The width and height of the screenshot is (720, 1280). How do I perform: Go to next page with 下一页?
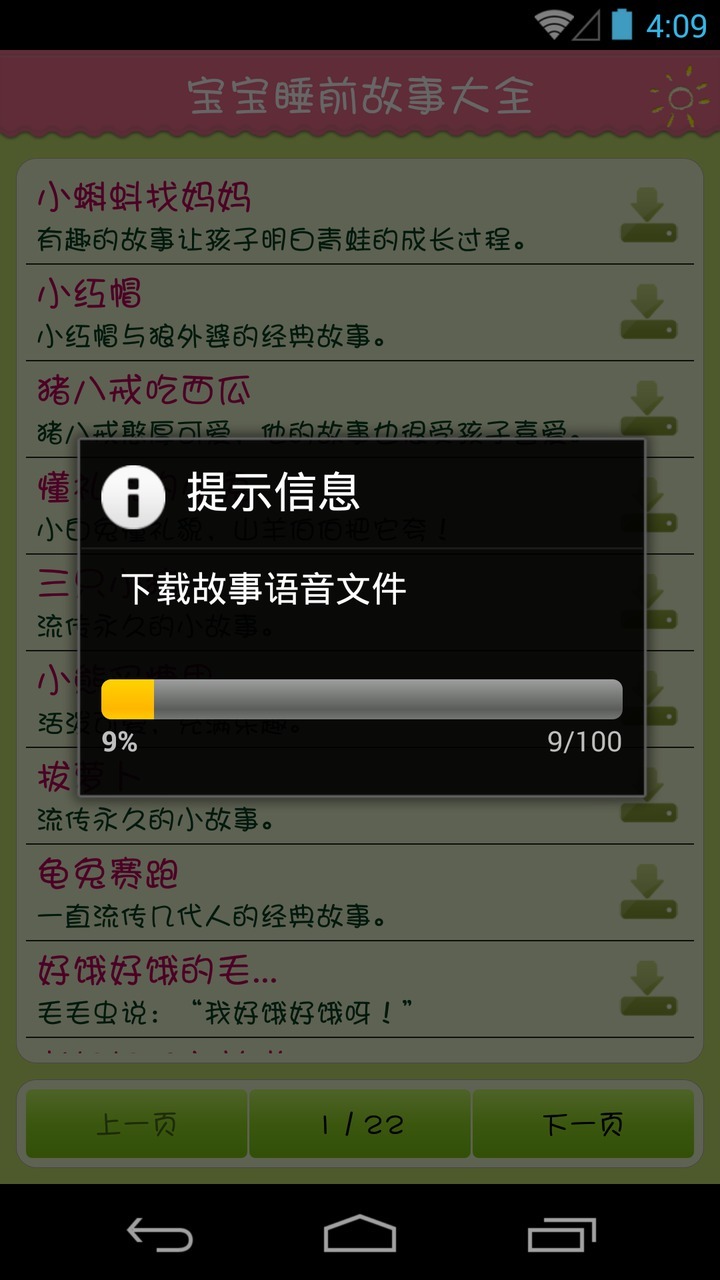pos(583,1124)
